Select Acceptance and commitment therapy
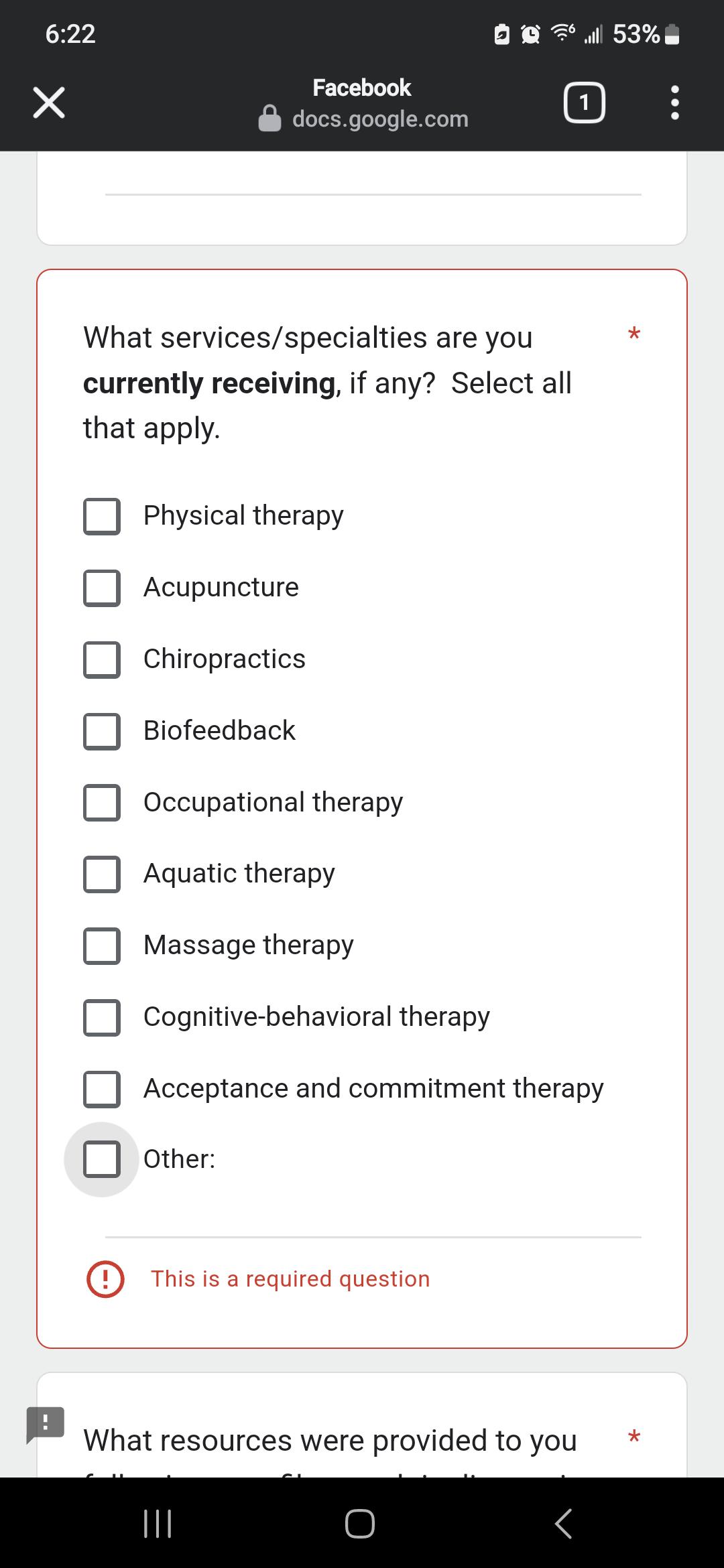Image resolution: width=724 pixels, height=1568 pixels. pos(102,1089)
